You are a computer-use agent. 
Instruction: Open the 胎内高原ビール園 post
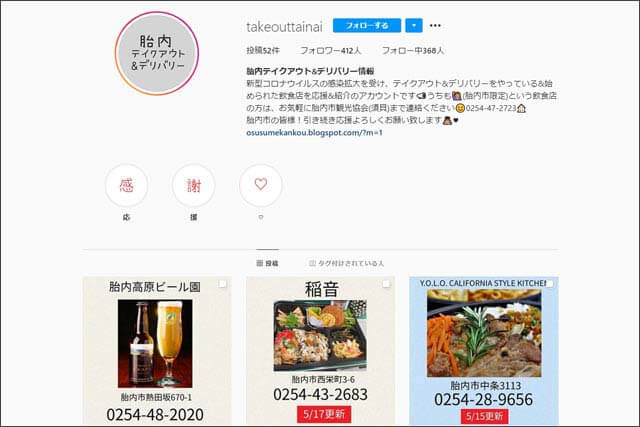156,351
